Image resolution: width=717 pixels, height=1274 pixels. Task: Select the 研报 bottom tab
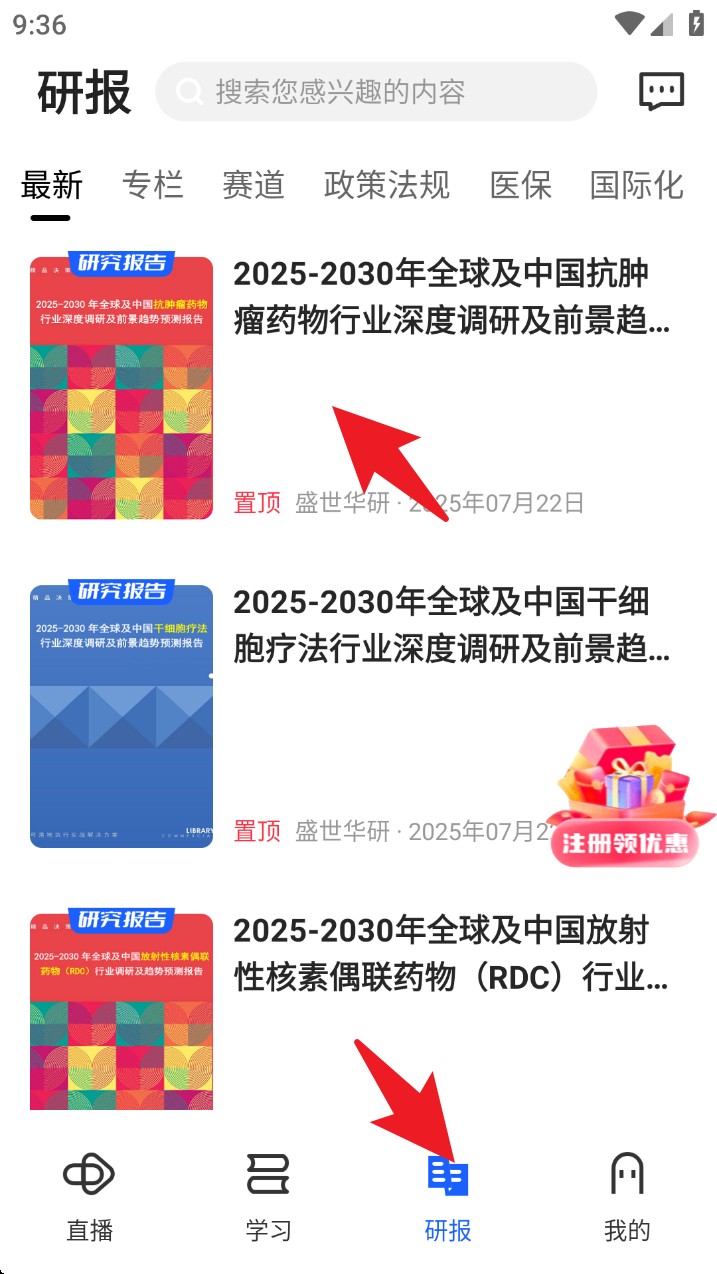(447, 1196)
